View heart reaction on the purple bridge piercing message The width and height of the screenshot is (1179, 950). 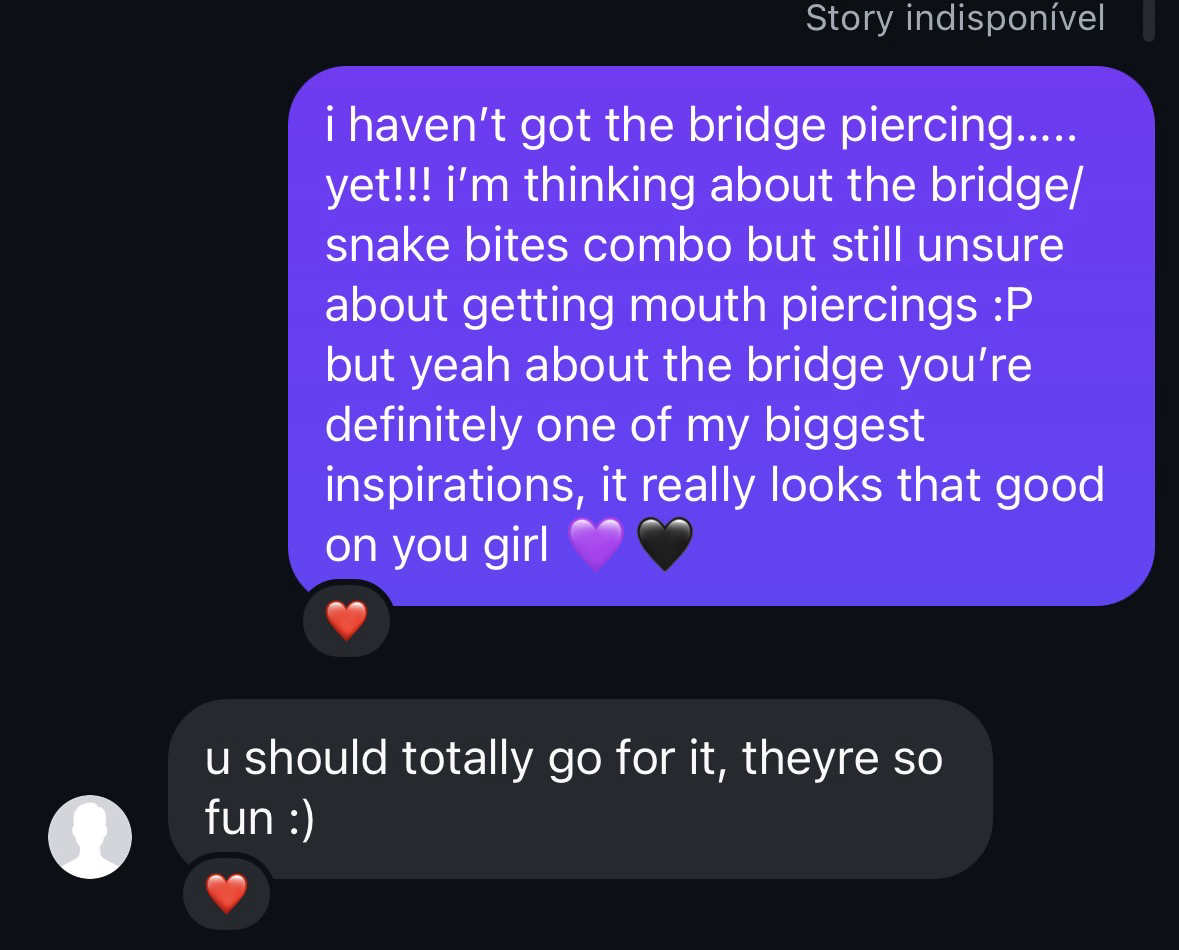click(x=346, y=621)
